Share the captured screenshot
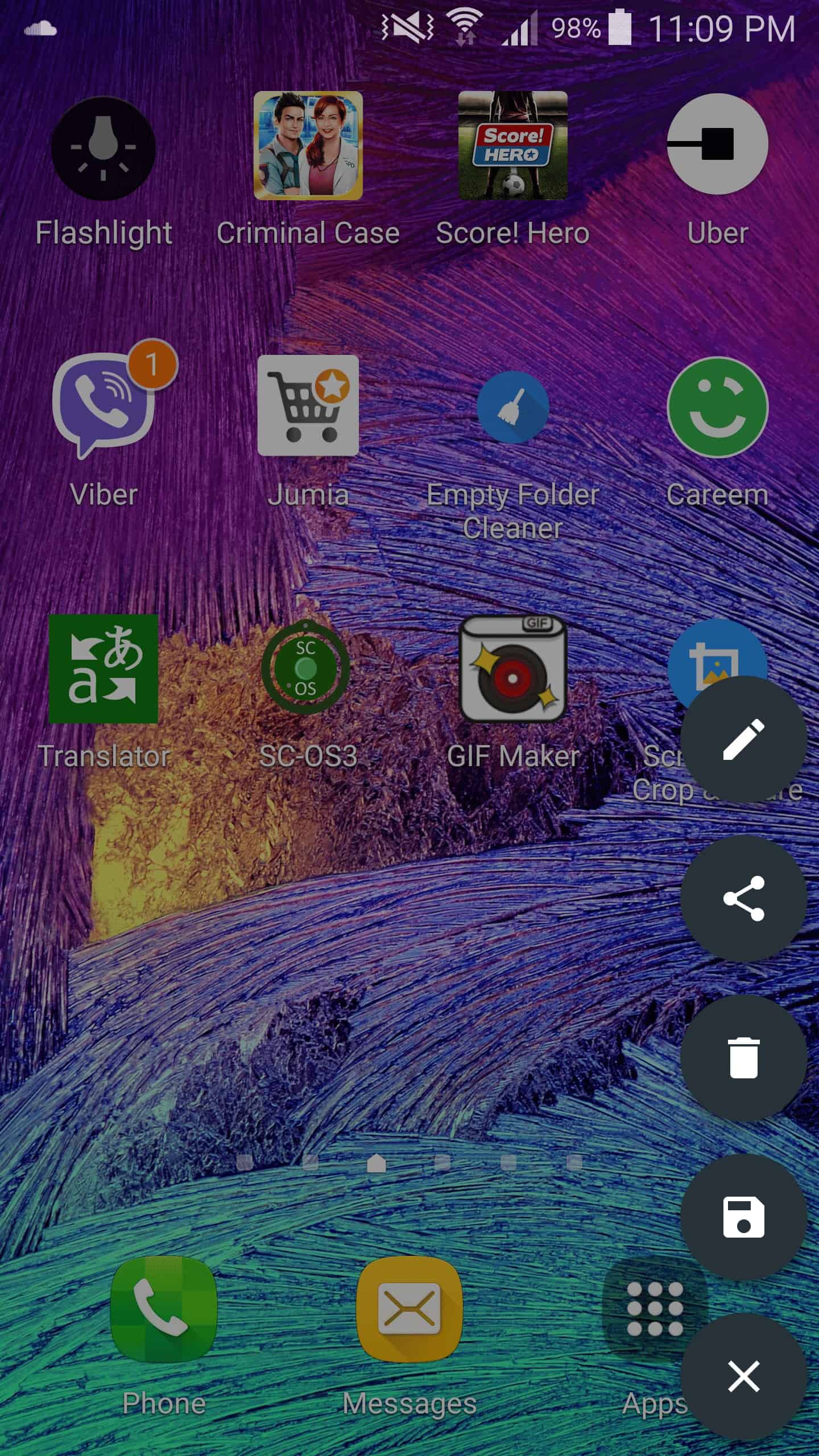 tap(743, 899)
